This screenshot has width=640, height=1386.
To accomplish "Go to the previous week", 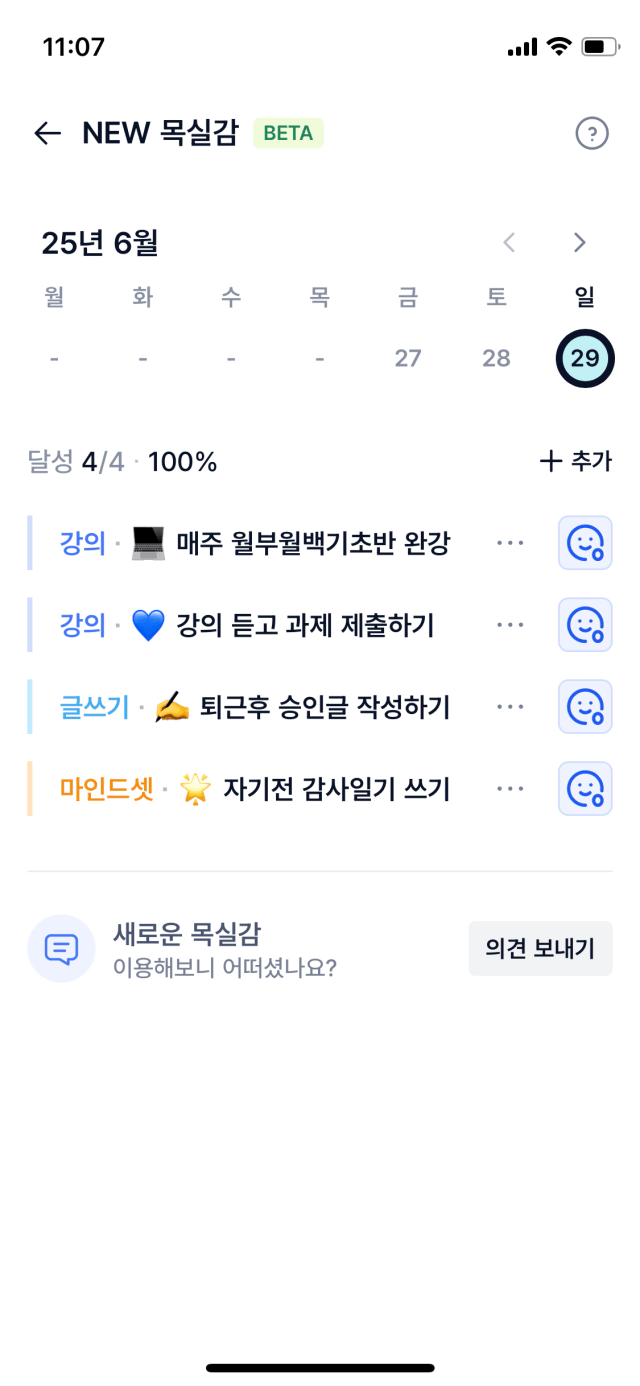I will [509, 242].
